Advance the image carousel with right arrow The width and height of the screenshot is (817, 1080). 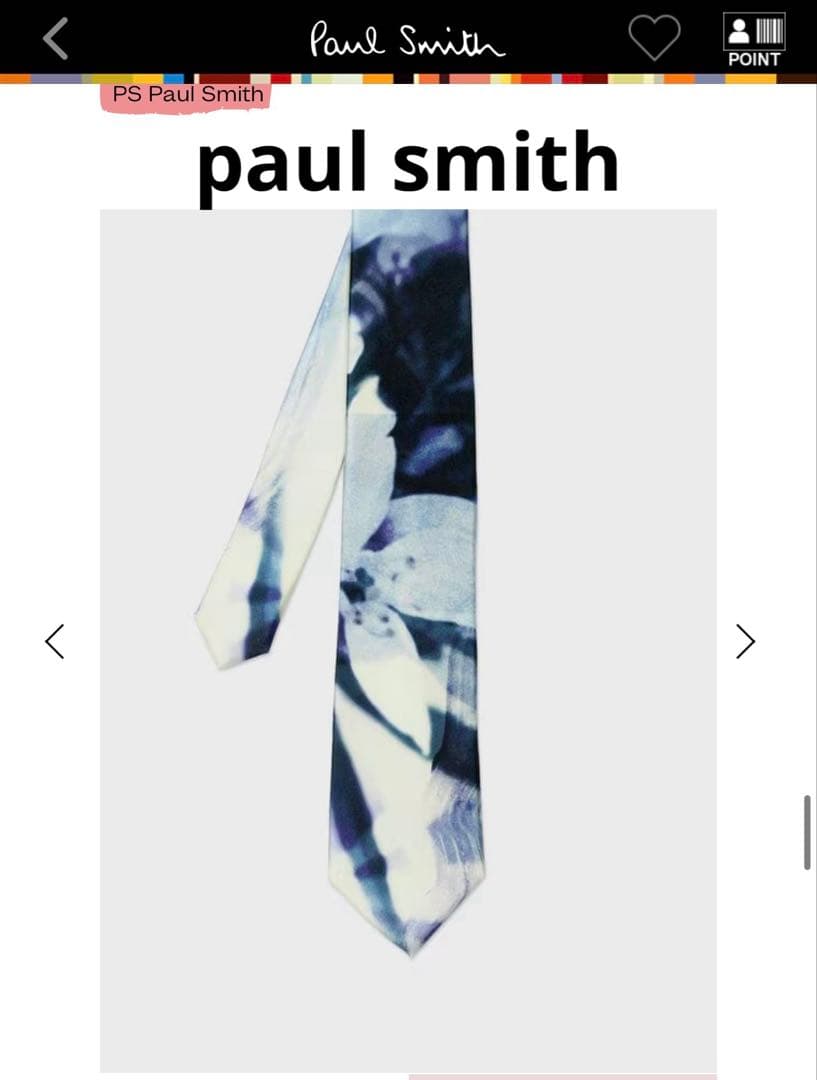pos(744,641)
